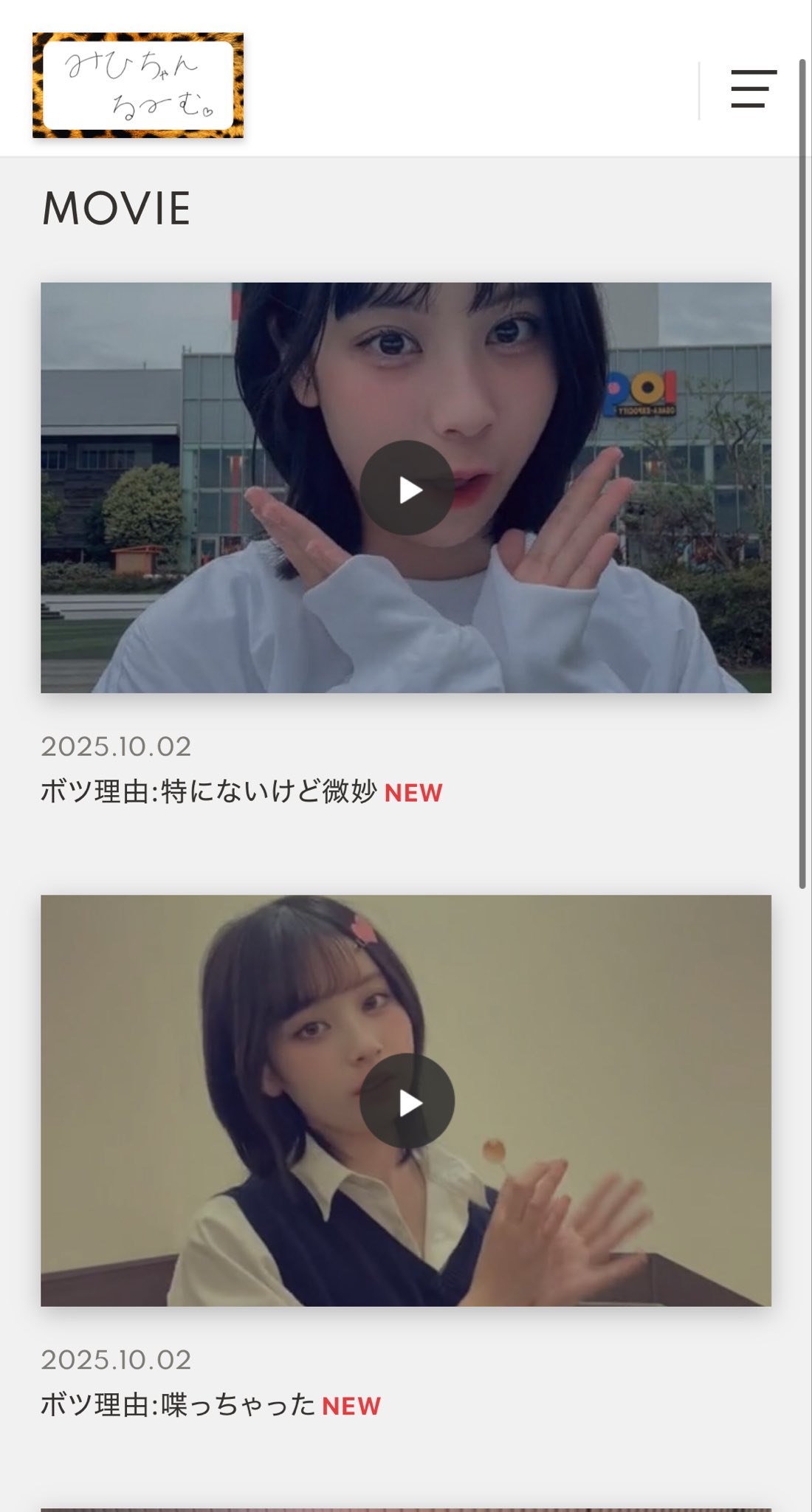Image resolution: width=812 pixels, height=1512 pixels.
Task: Open the title link ボツ理由:特にないけど微妙
Action: coord(209,791)
